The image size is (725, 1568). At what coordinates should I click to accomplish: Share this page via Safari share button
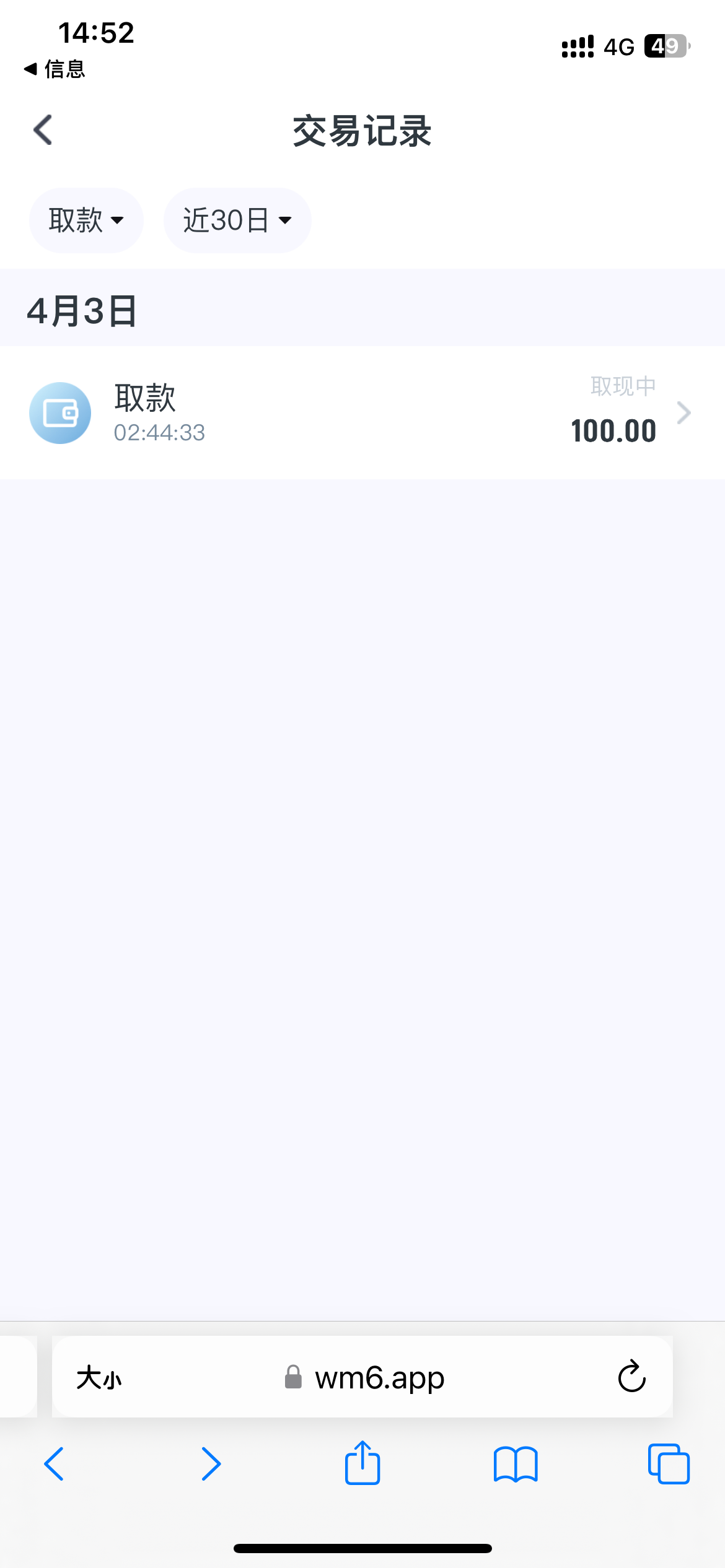pos(362,1463)
